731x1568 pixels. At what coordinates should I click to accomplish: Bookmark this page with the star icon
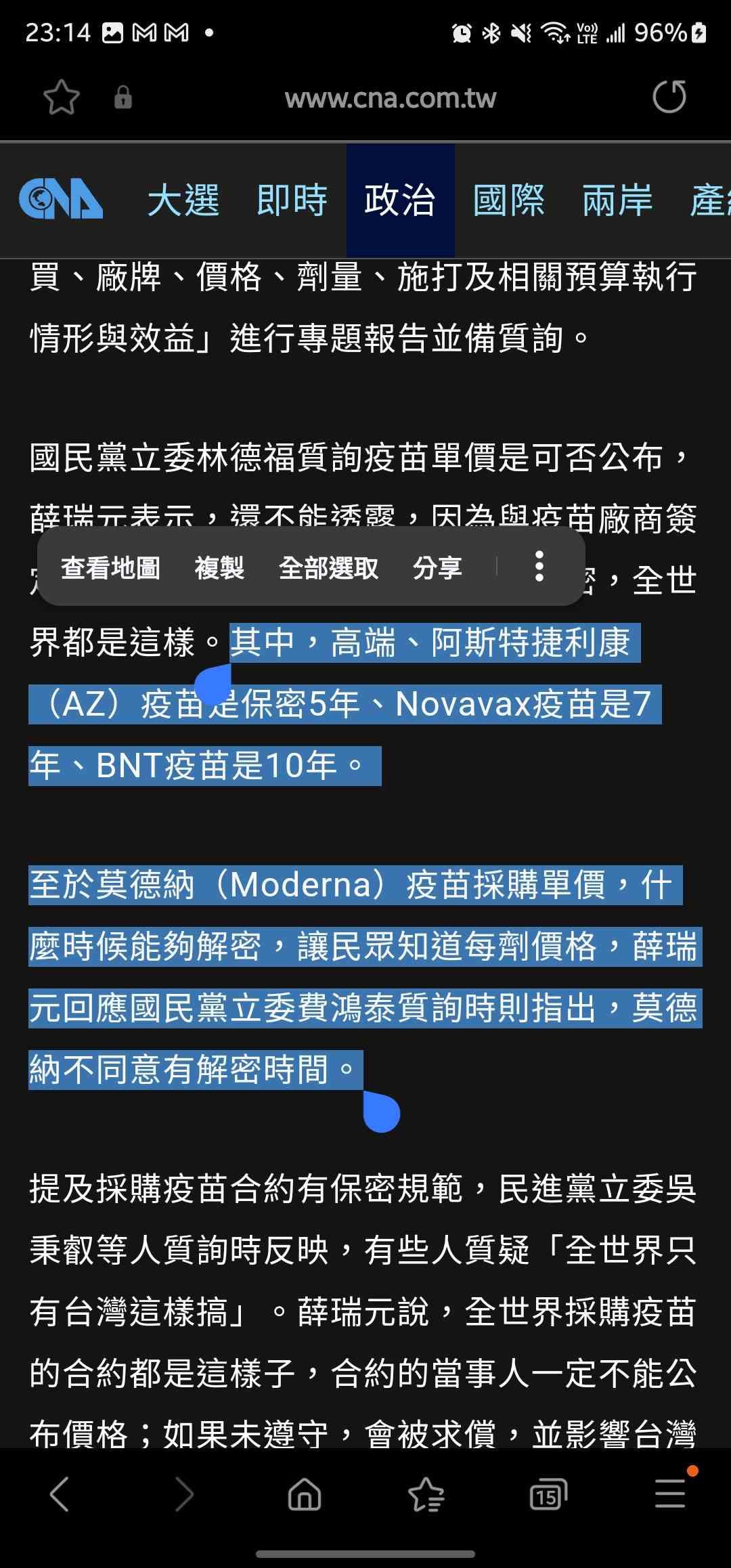click(x=62, y=97)
